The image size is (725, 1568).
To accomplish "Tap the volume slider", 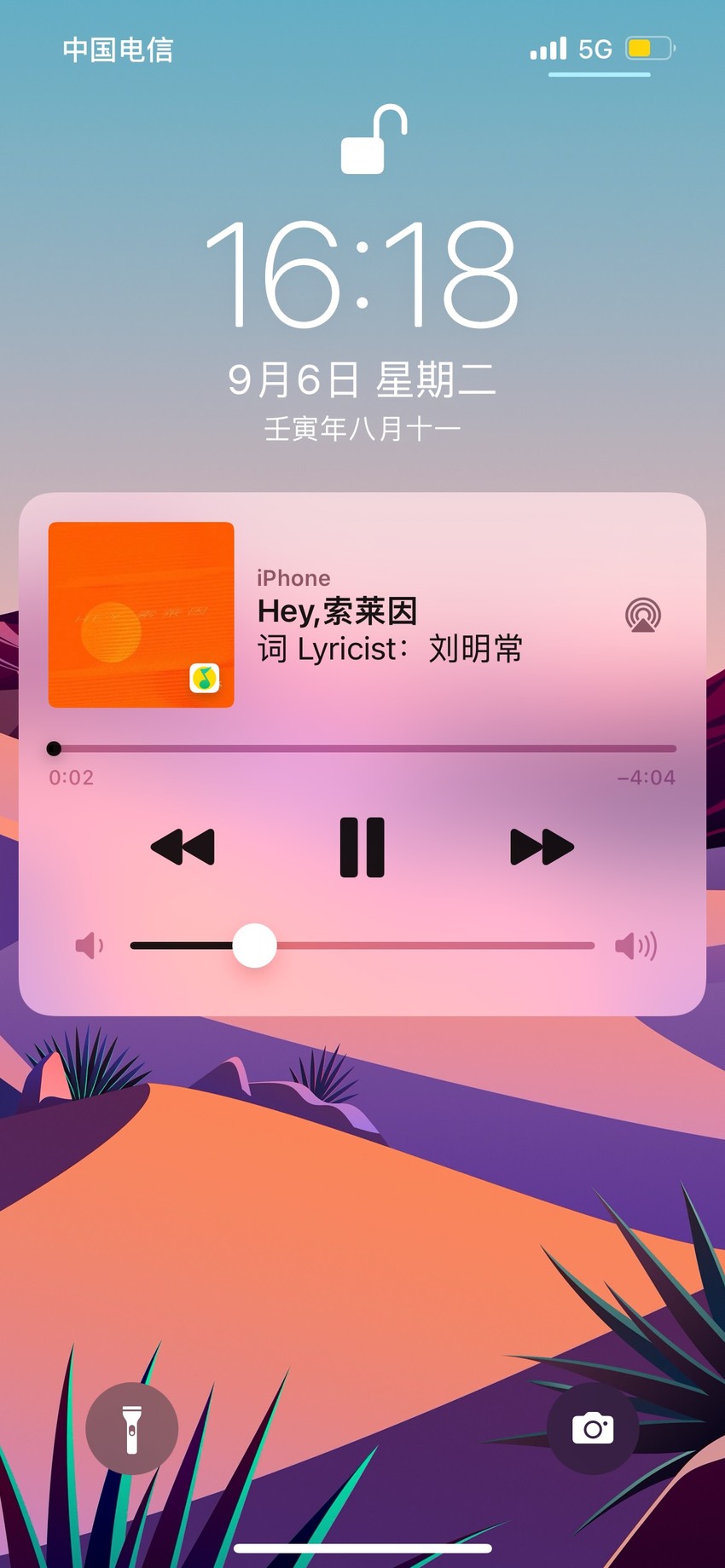I will [x=362, y=946].
